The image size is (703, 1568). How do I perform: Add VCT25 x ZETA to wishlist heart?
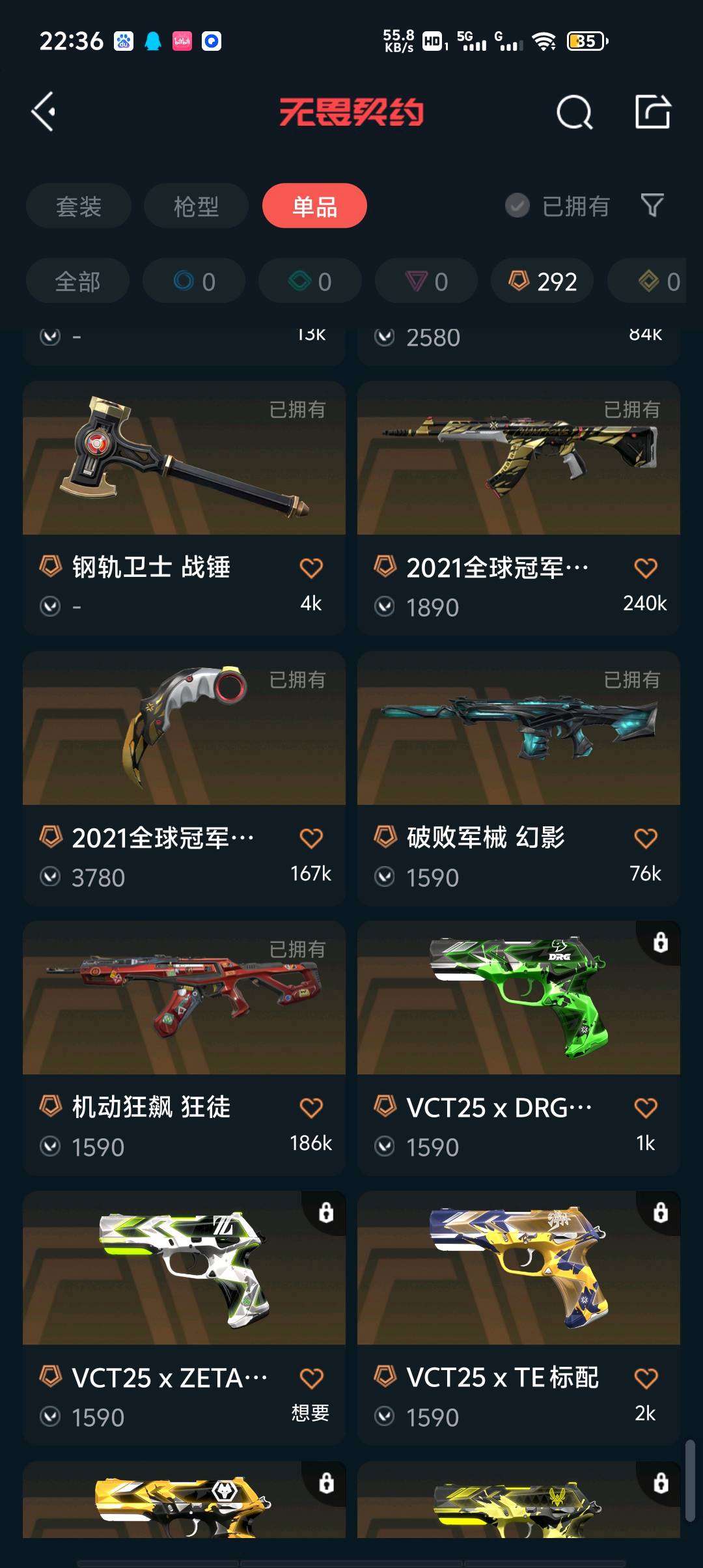pos(311,1379)
